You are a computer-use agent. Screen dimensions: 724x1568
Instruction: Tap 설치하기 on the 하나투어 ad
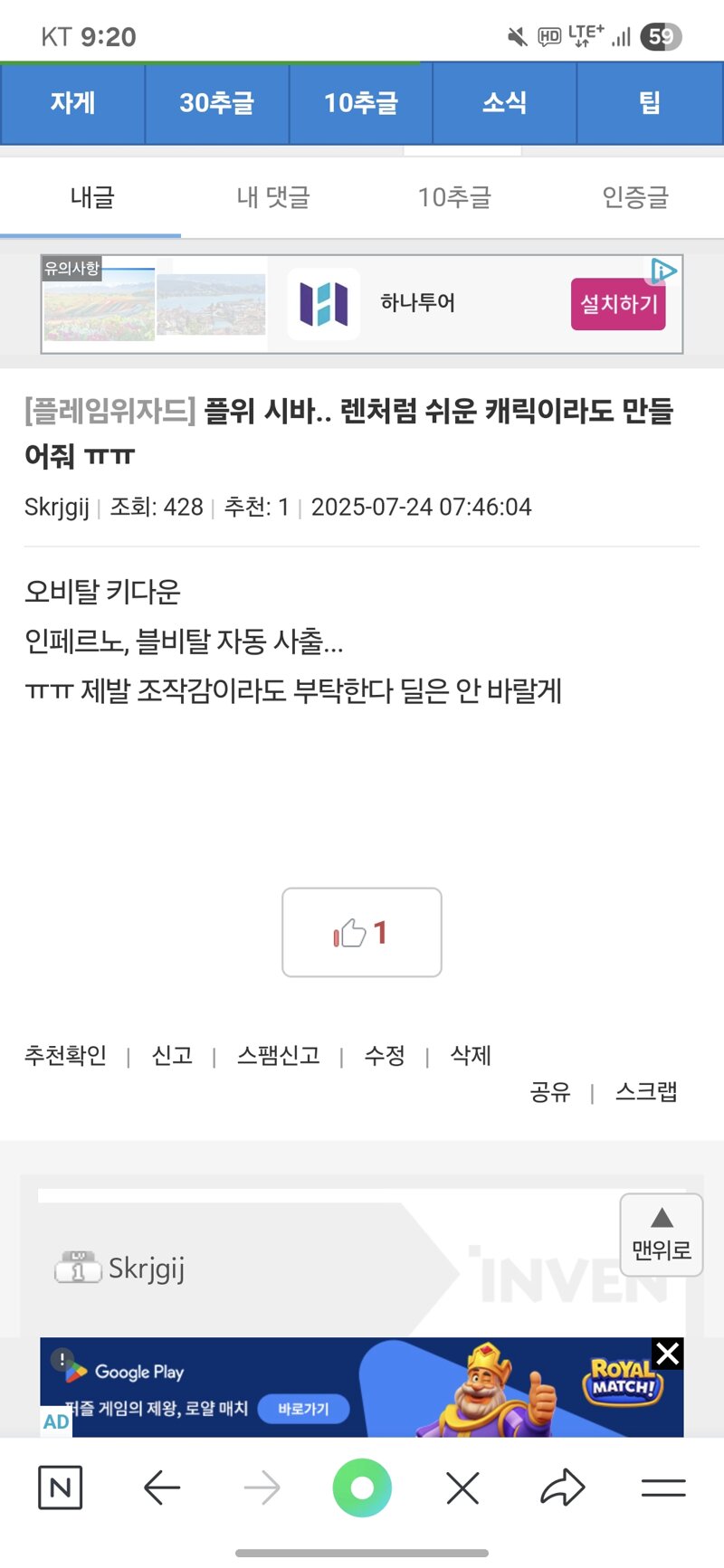point(618,304)
